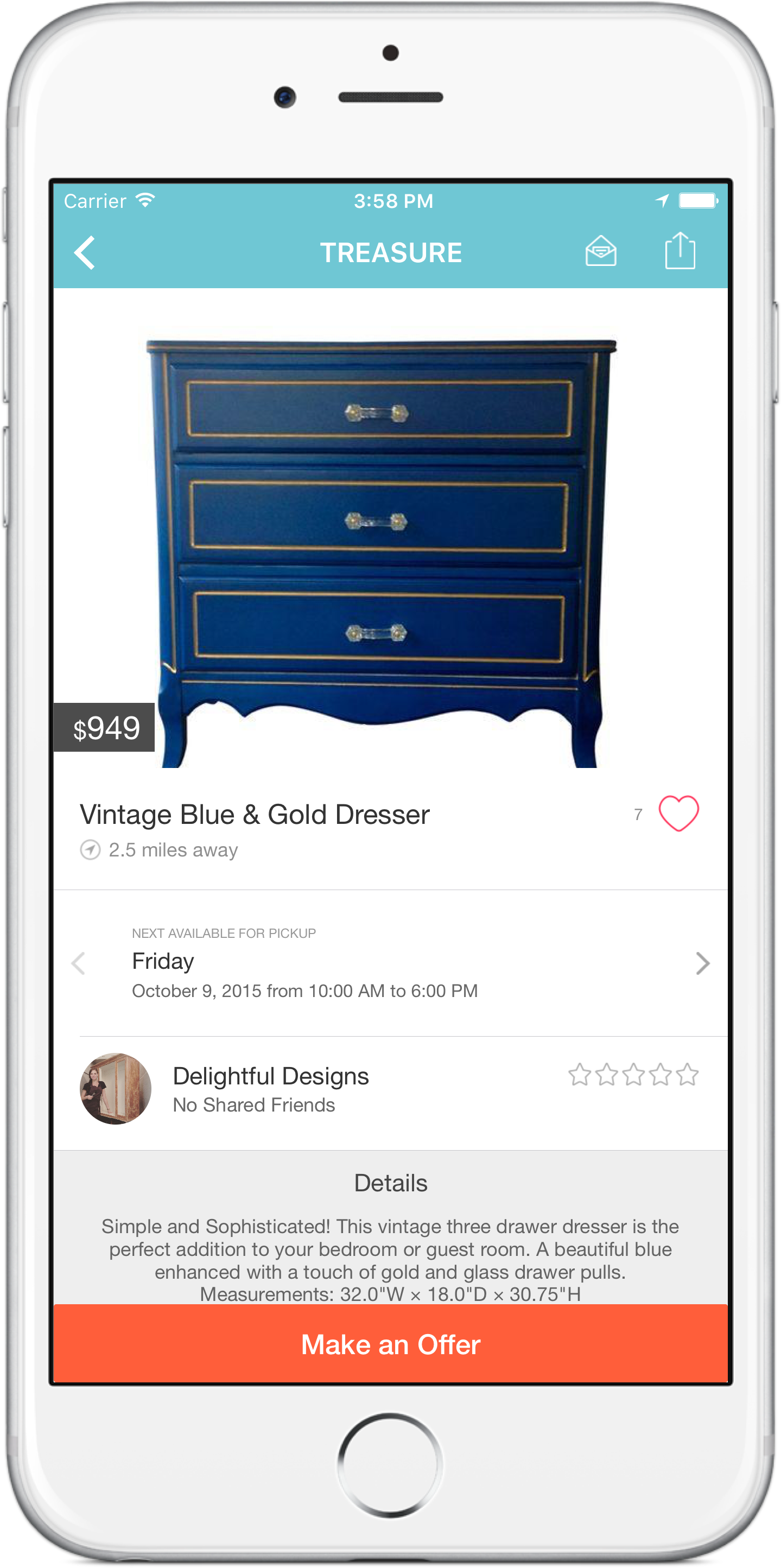Like the Vintage Blue & Gold Dresser

coord(678,813)
